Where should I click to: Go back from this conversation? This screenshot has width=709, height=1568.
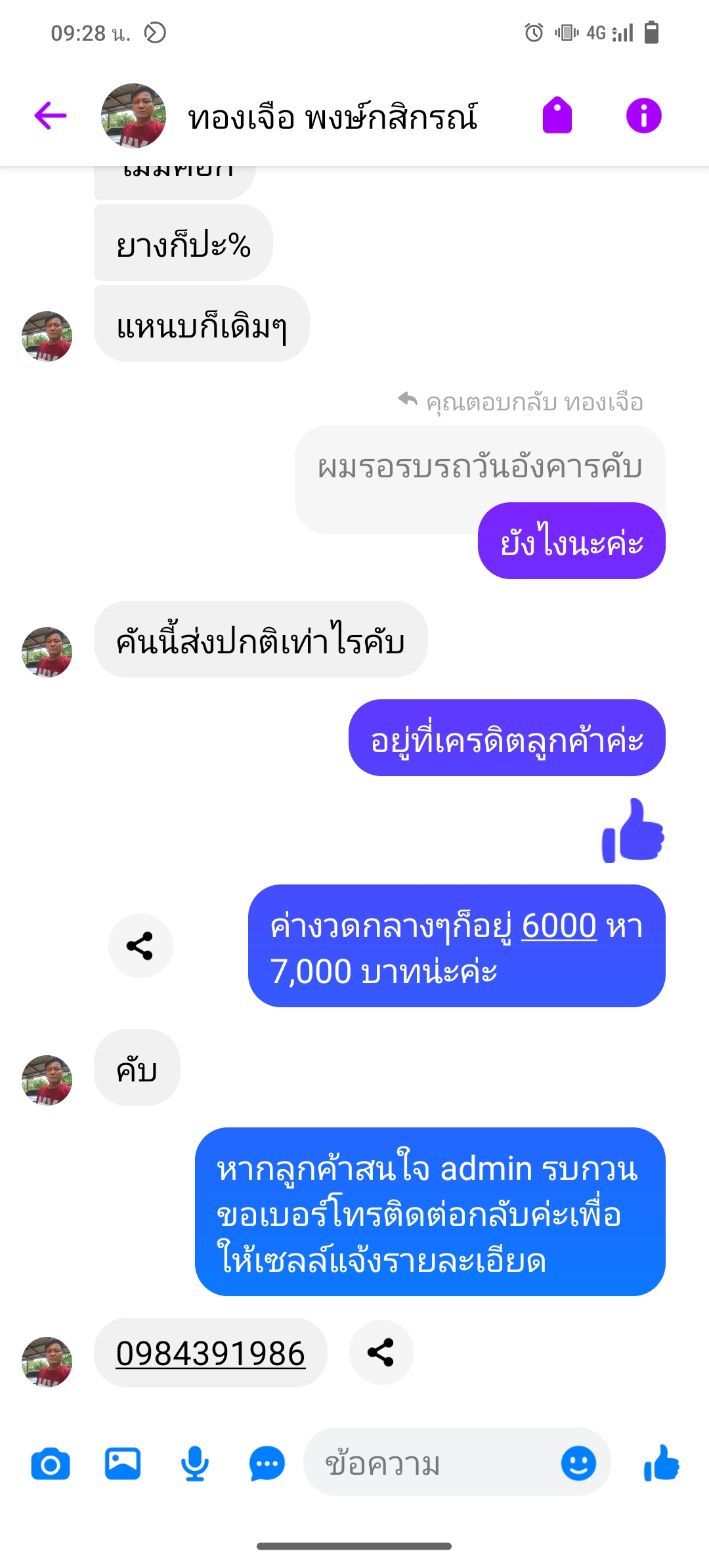click(x=51, y=116)
